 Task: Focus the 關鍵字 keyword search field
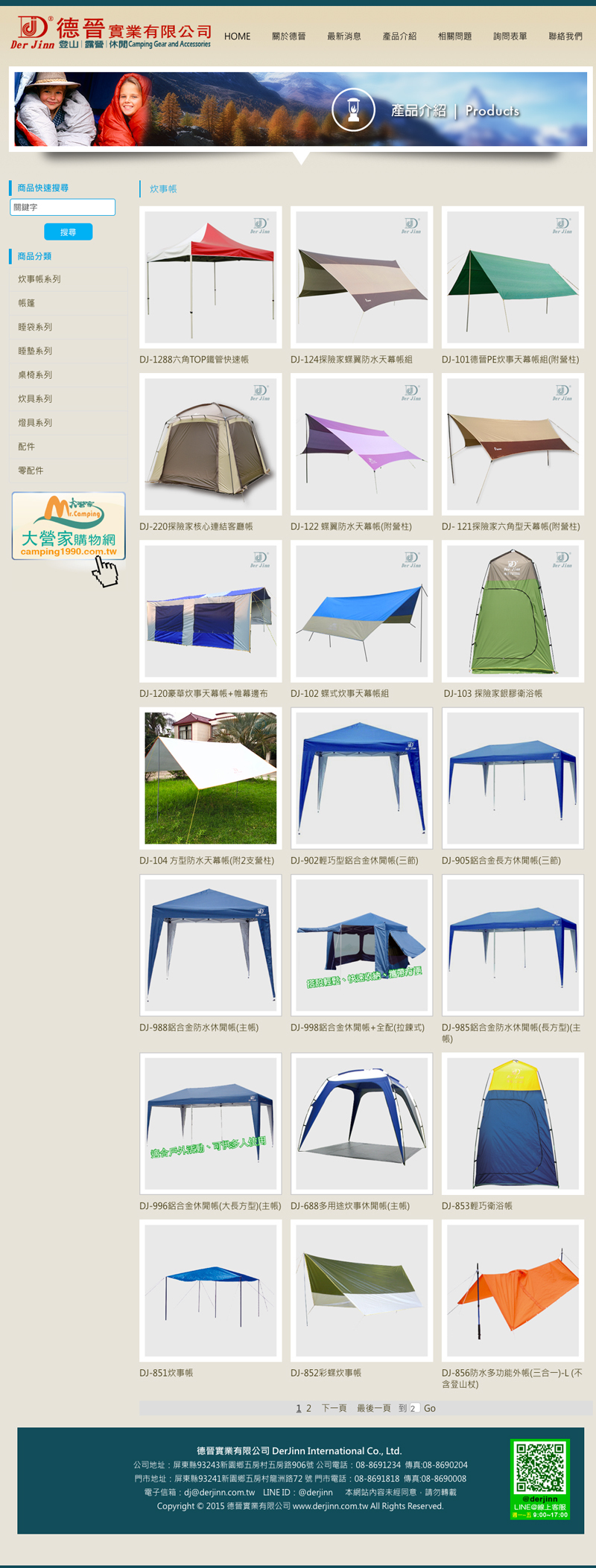[x=63, y=207]
